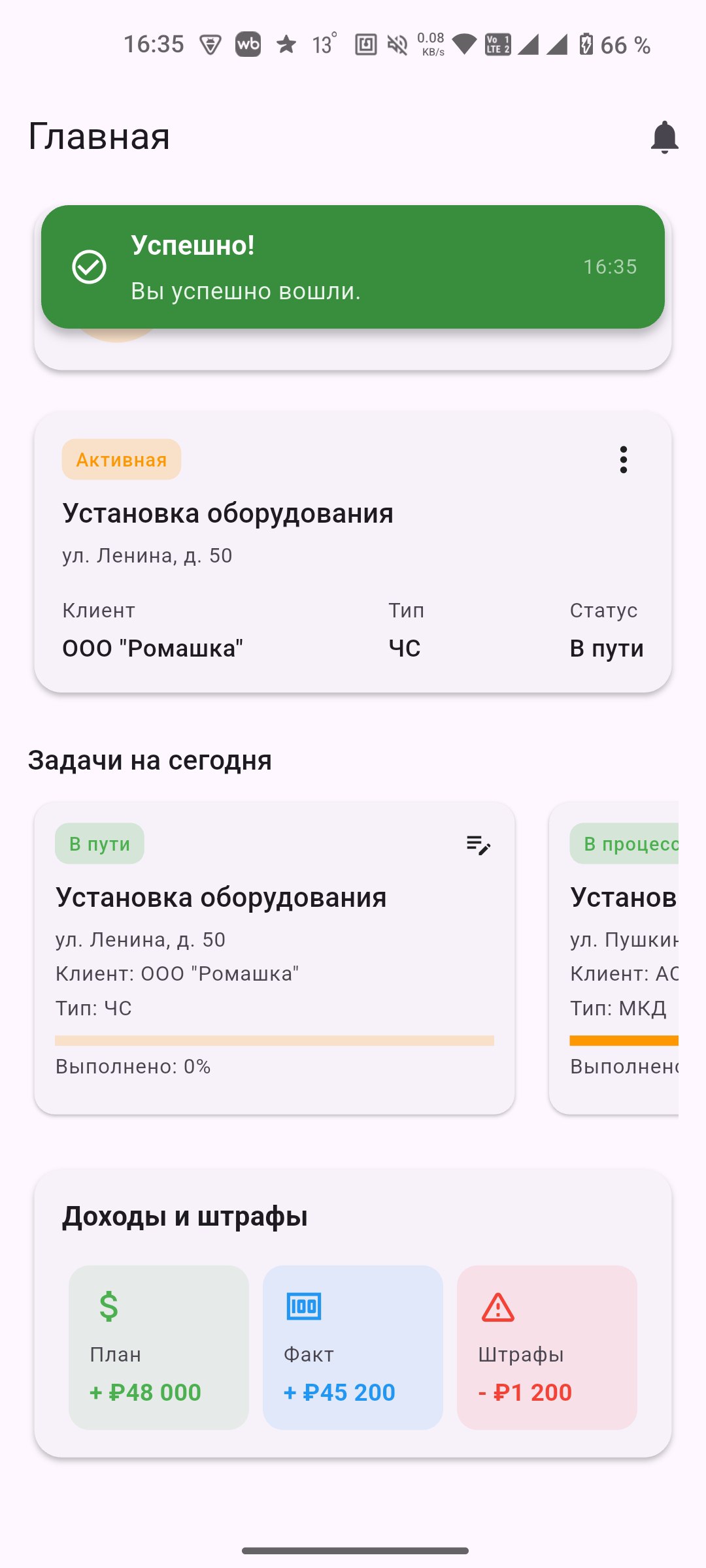Tap the Активная status badge
706x1568 pixels.
(121, 459)
